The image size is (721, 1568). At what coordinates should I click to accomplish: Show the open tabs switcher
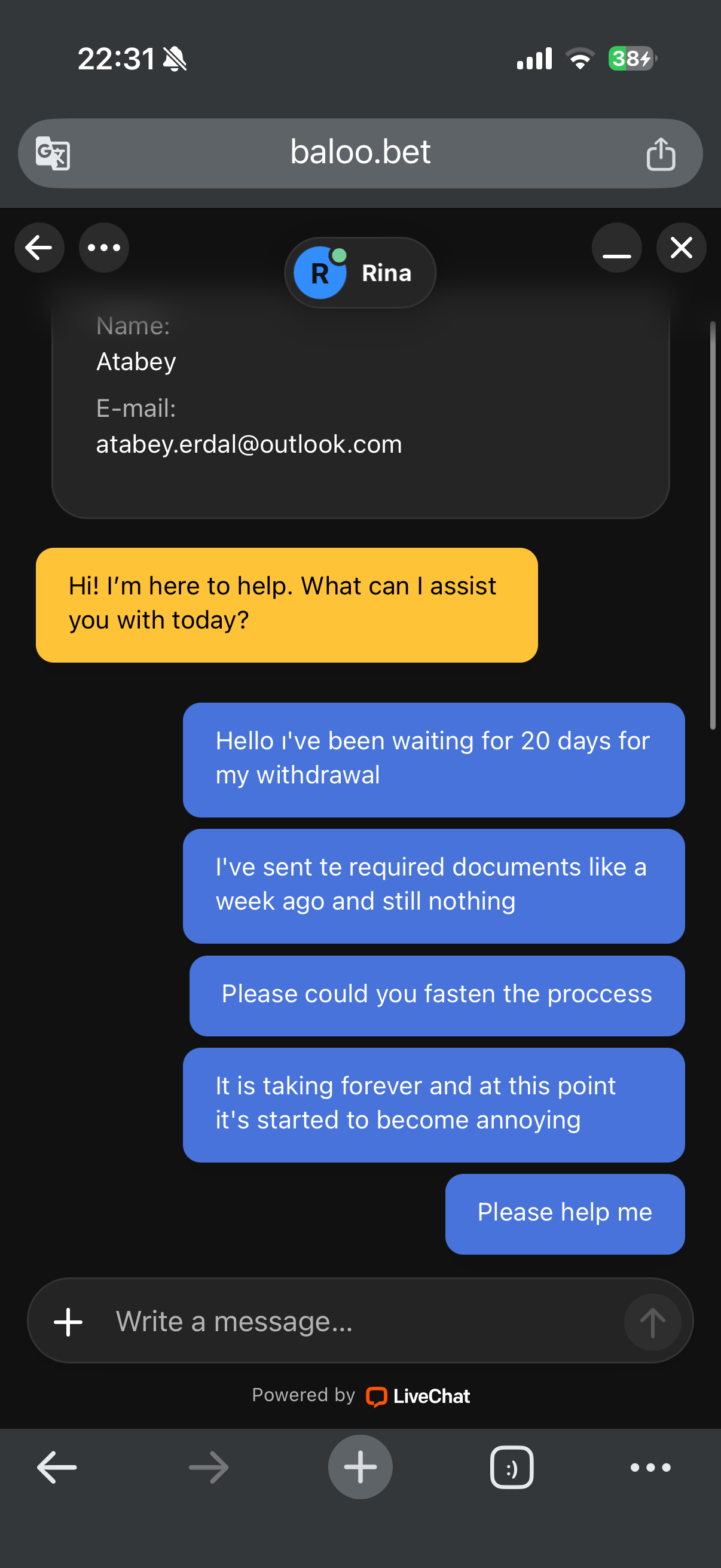(x=512, y=1467)
